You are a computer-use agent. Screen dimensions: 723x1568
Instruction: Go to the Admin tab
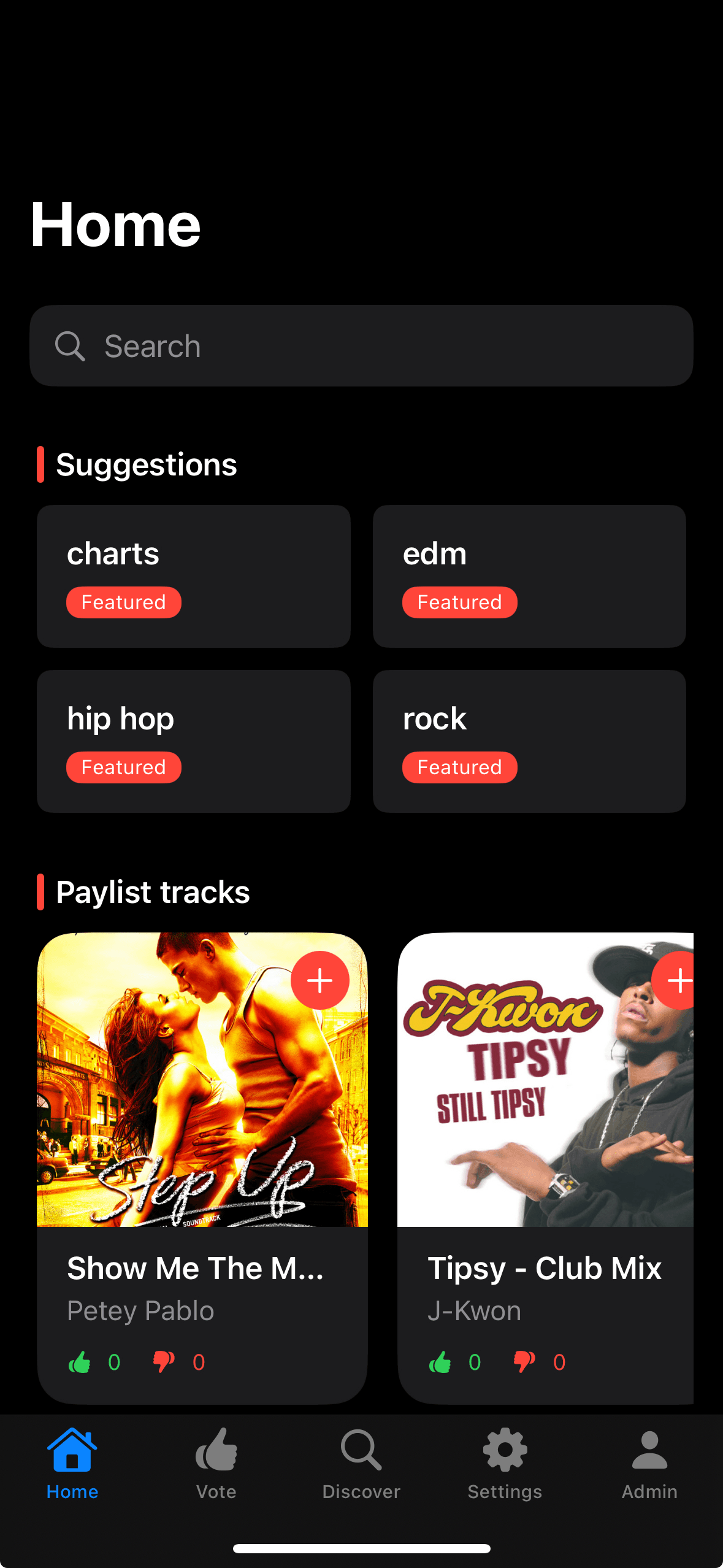[x=649, y=1464]
